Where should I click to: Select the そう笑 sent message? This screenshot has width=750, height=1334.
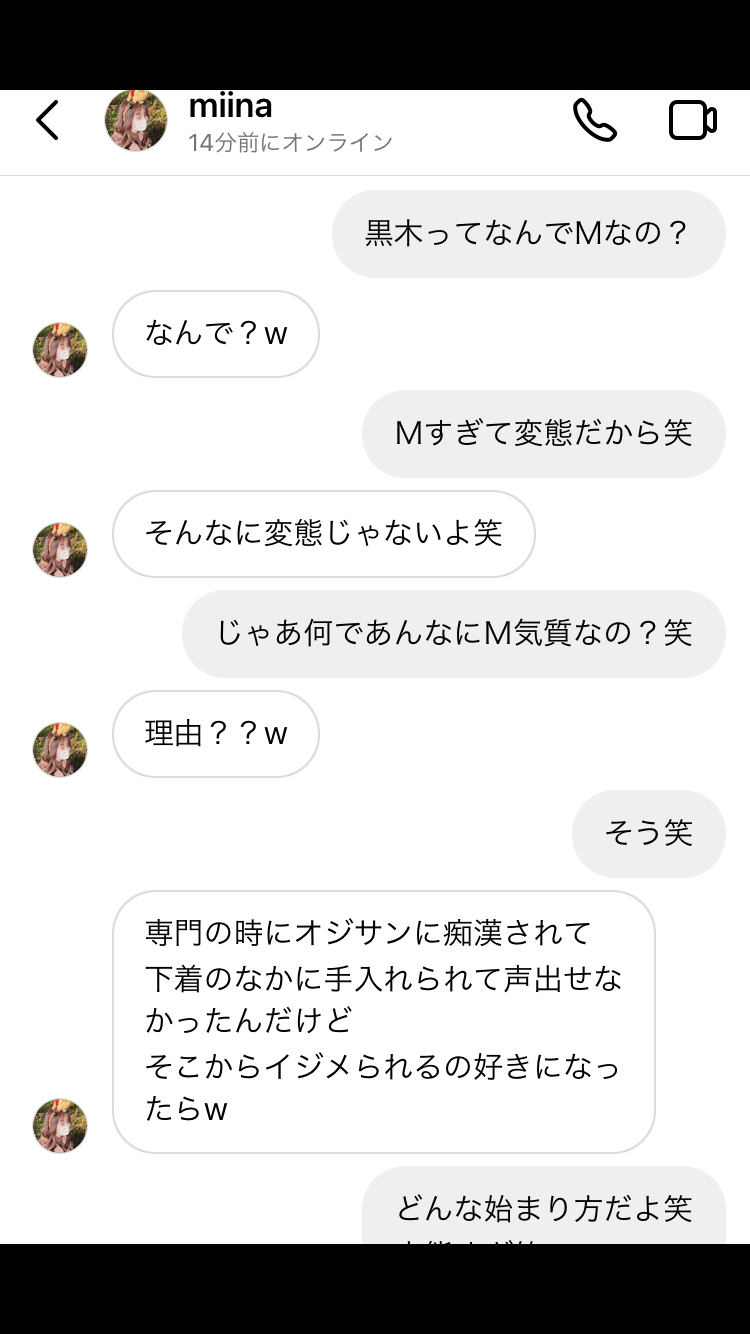tap(648, 833)
